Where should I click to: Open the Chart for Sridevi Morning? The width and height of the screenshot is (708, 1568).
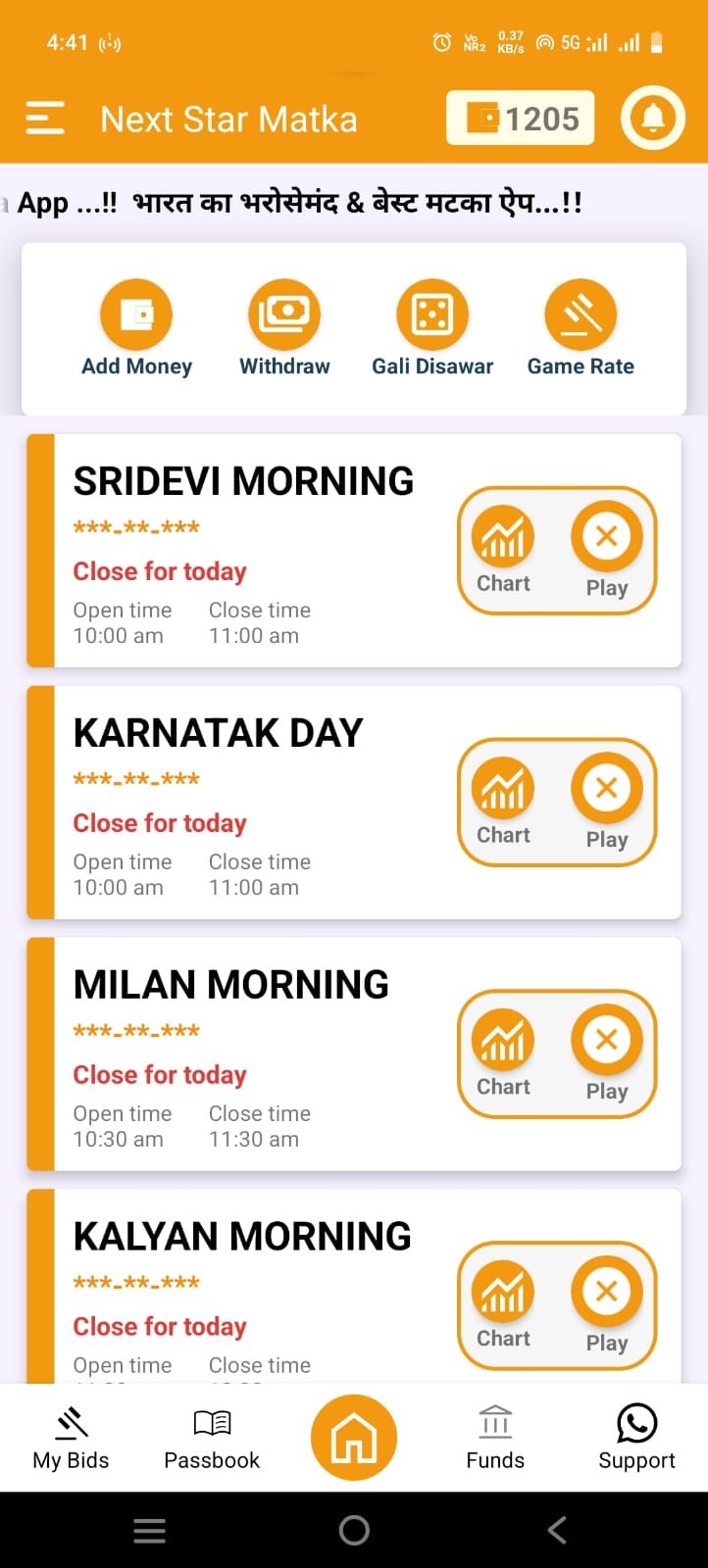[503, 551]
